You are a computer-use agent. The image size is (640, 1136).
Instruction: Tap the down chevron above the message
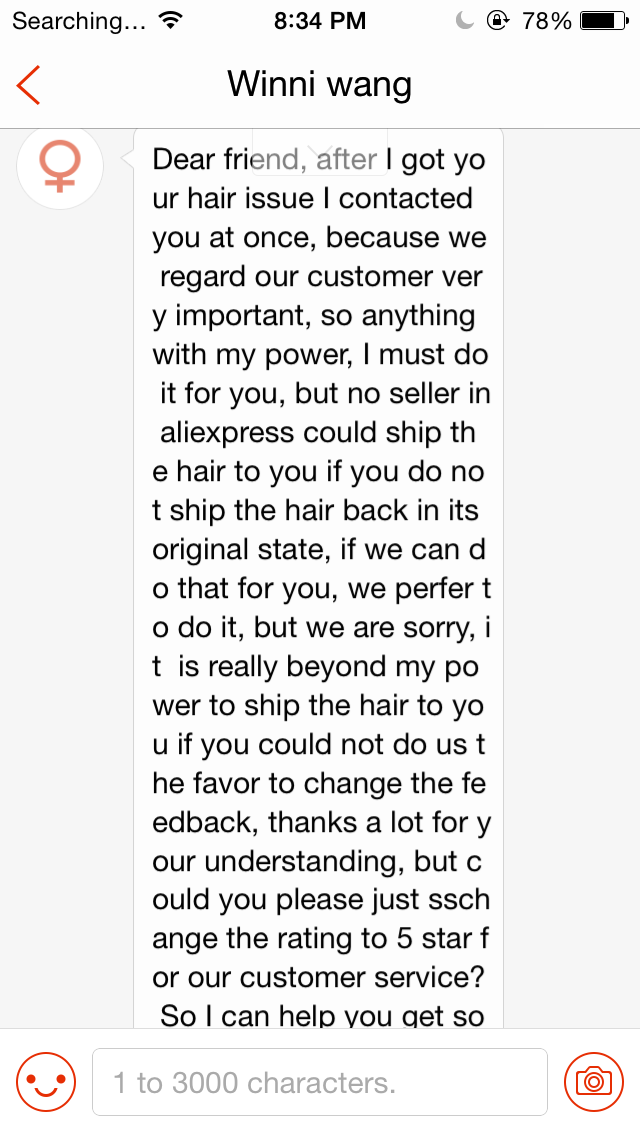[x=320, y=152]
